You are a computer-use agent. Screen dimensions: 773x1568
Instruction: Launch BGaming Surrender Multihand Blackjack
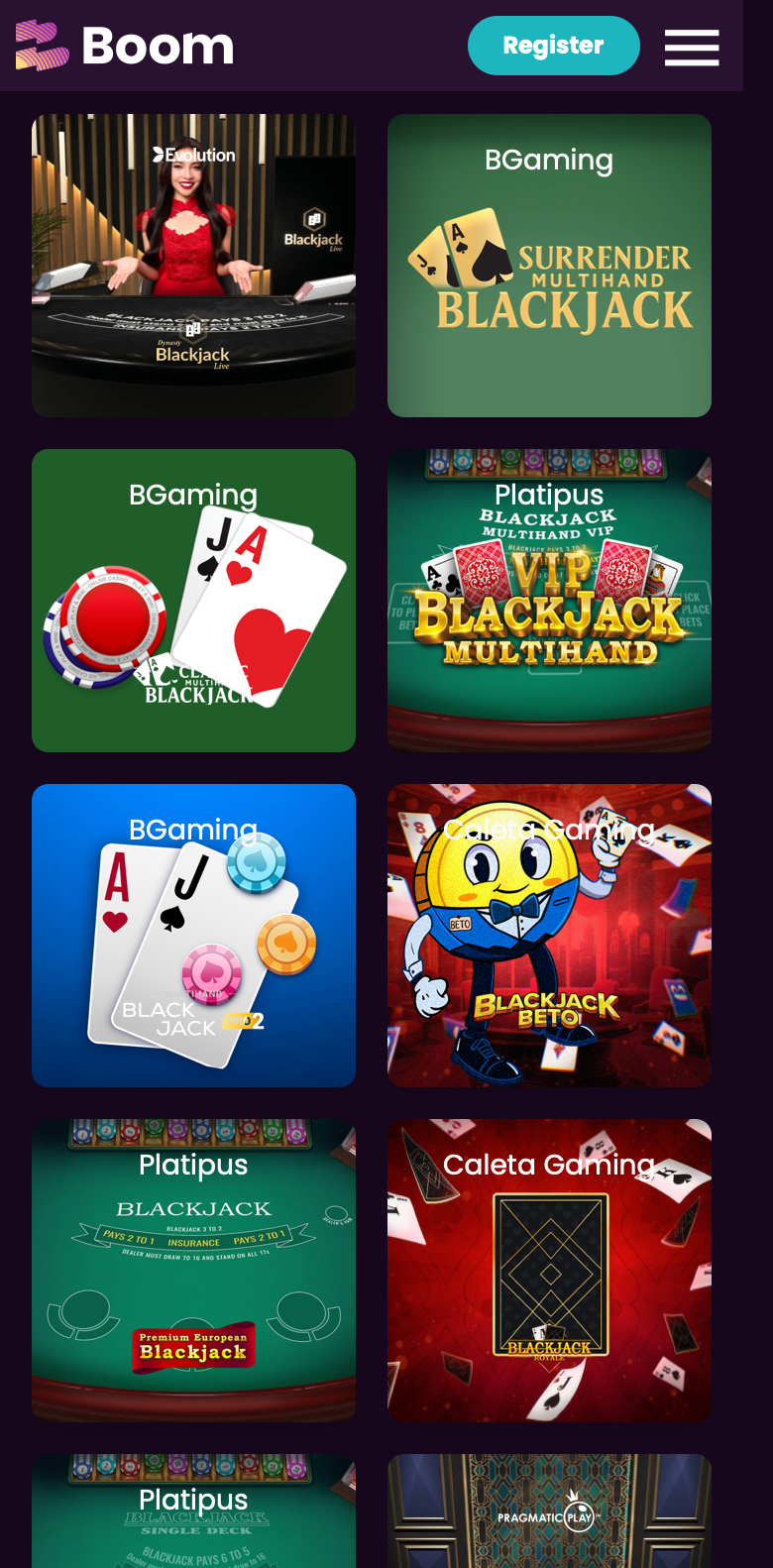pos(549,266)
